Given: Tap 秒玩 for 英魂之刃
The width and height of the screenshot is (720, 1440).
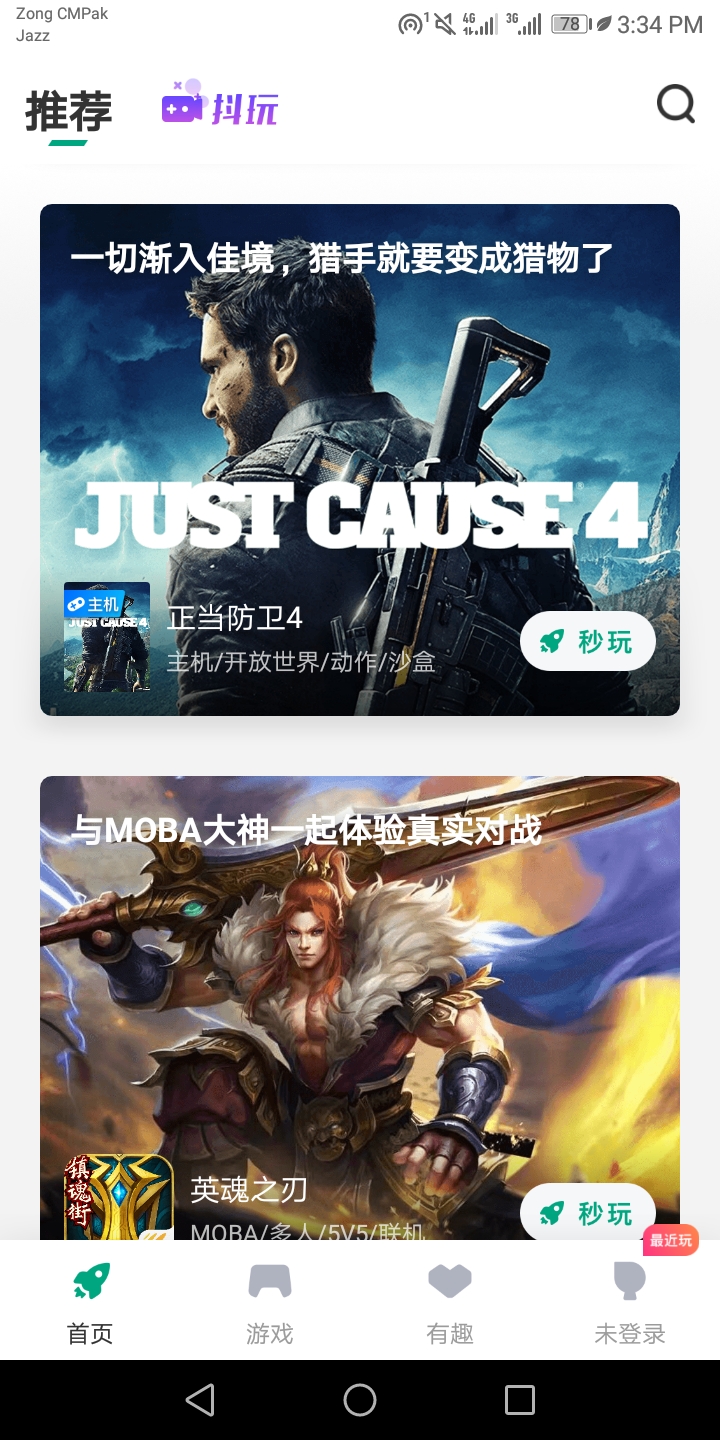Looking at the screenshot, I should [588, 1212].
